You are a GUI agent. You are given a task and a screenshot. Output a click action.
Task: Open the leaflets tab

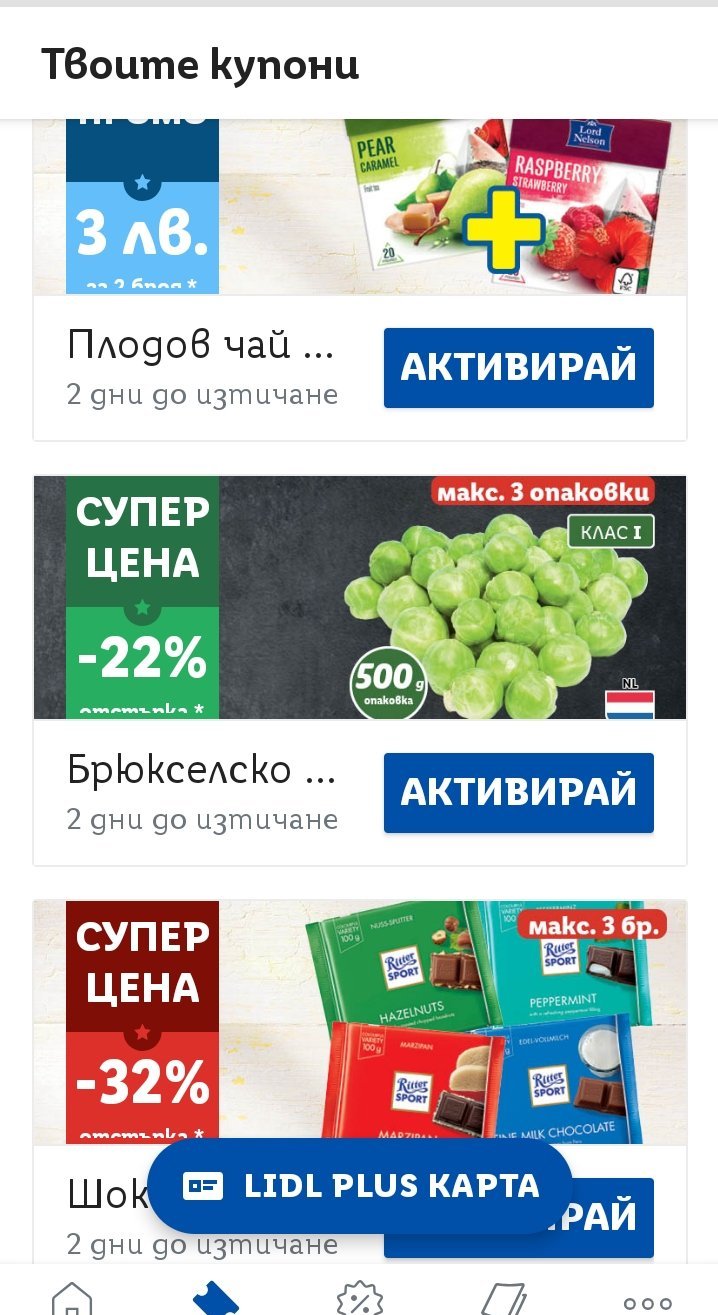pos(503,1297)
